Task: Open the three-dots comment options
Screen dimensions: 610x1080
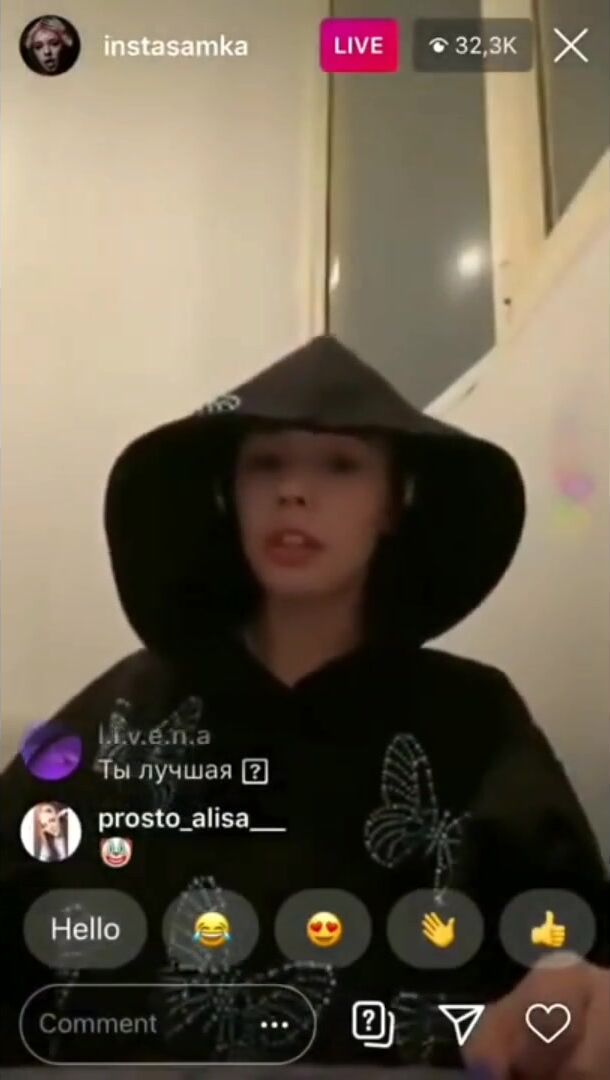Action: click(x=274, y=1024)
